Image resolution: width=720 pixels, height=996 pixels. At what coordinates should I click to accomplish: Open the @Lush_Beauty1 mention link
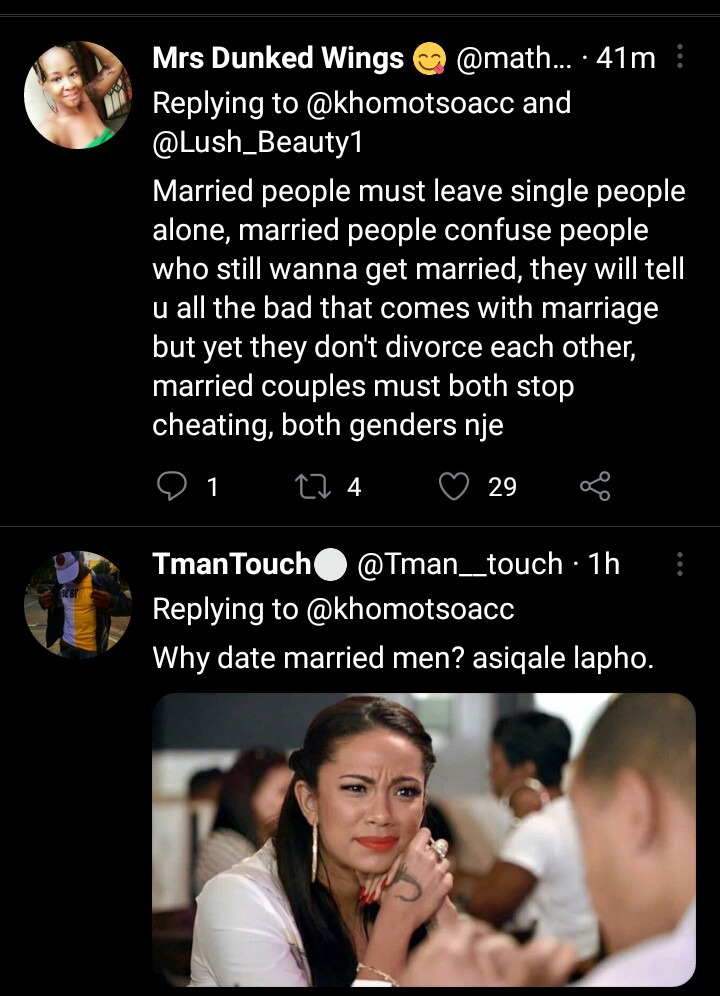pos(256,144)
